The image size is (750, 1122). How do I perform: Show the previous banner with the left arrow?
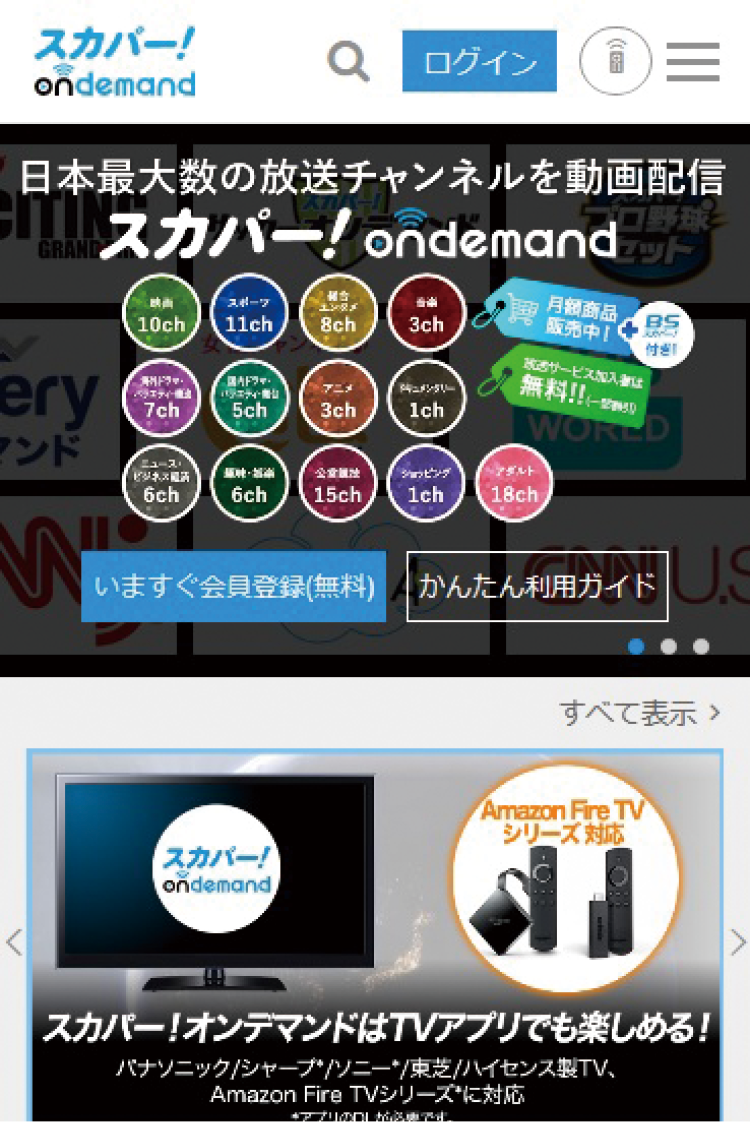click(x=14, y=942)
